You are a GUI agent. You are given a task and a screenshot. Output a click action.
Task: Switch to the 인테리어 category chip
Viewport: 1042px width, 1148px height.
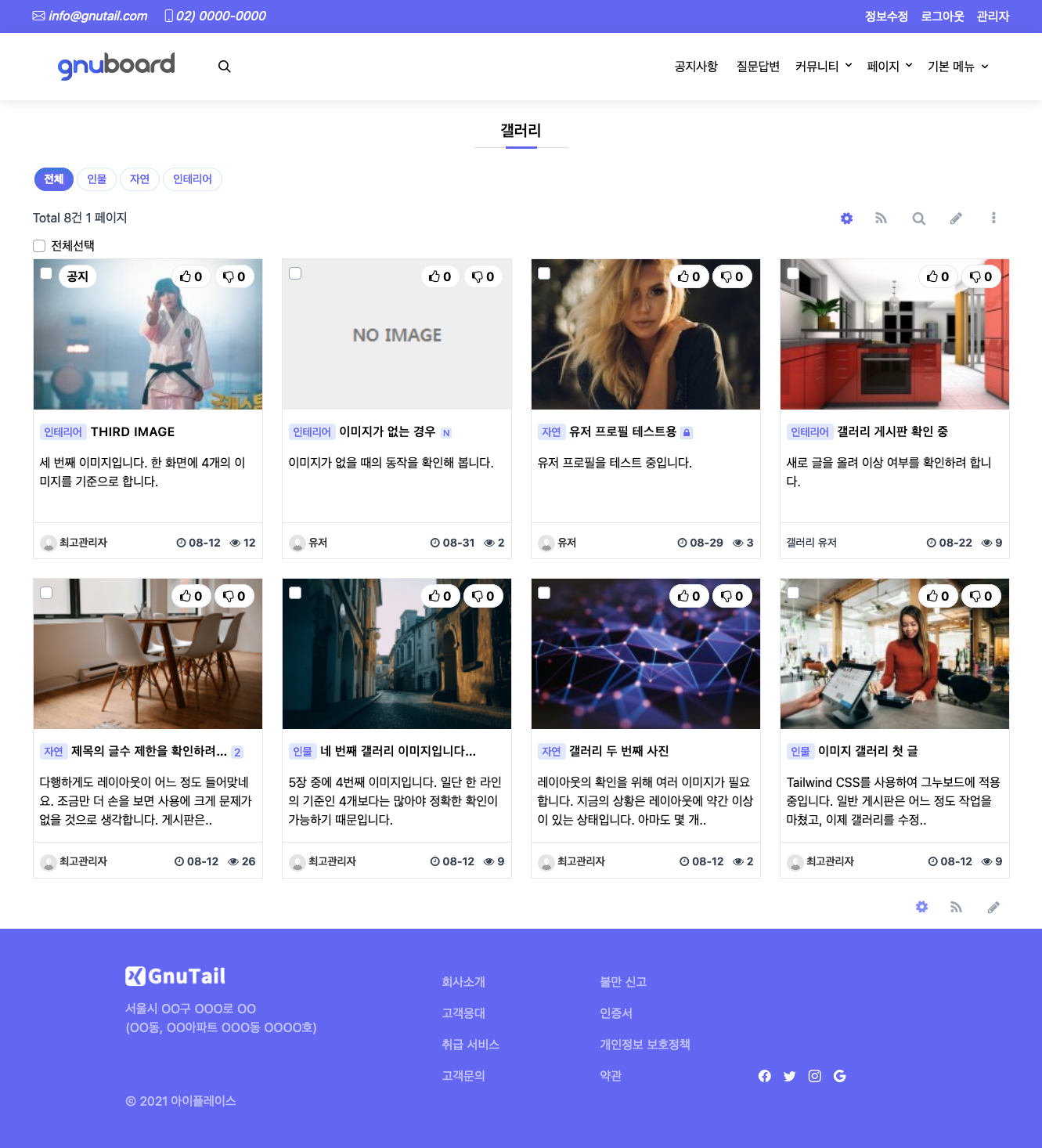[x=193, y=179]
